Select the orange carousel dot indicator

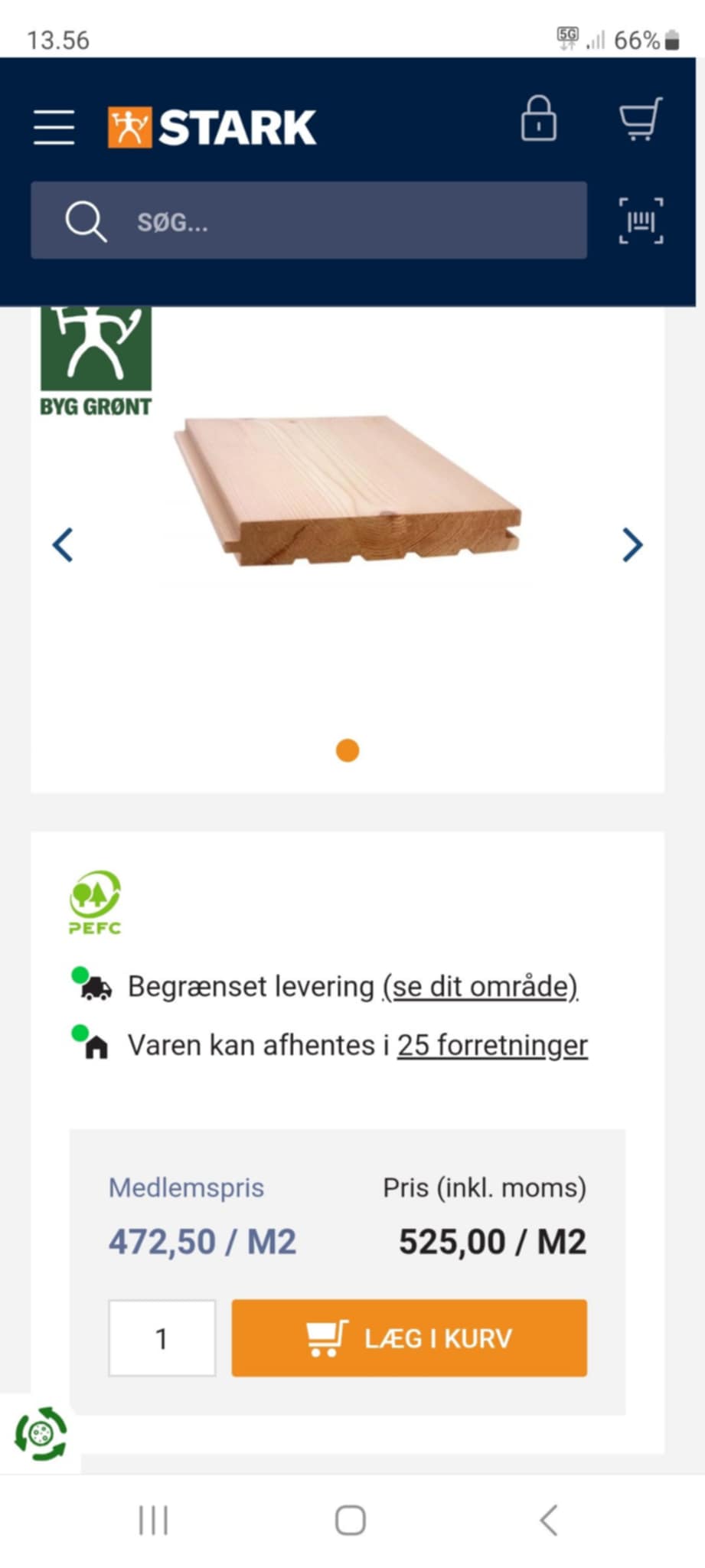click(x=347, y=751)
